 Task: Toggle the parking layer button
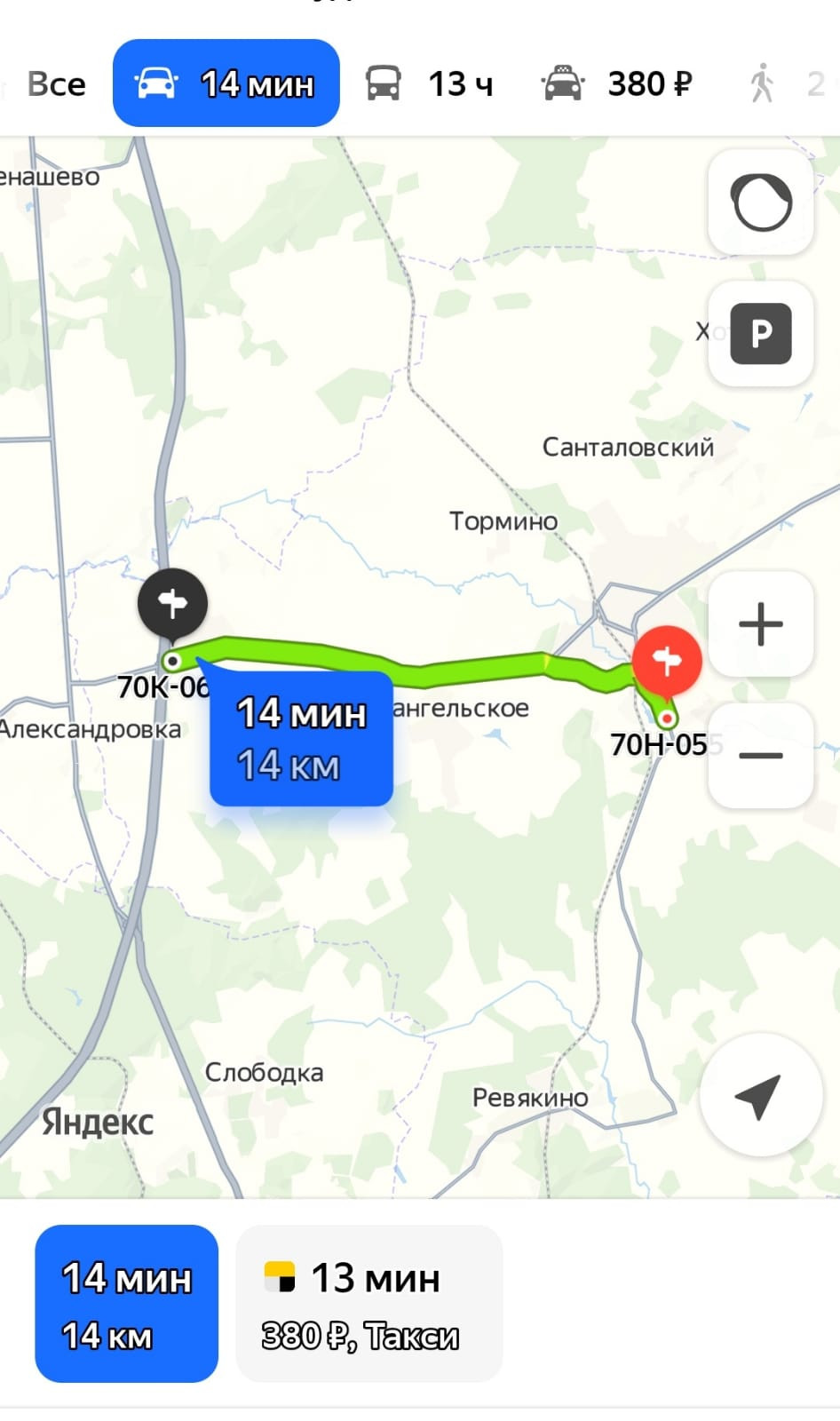[761, 333]
